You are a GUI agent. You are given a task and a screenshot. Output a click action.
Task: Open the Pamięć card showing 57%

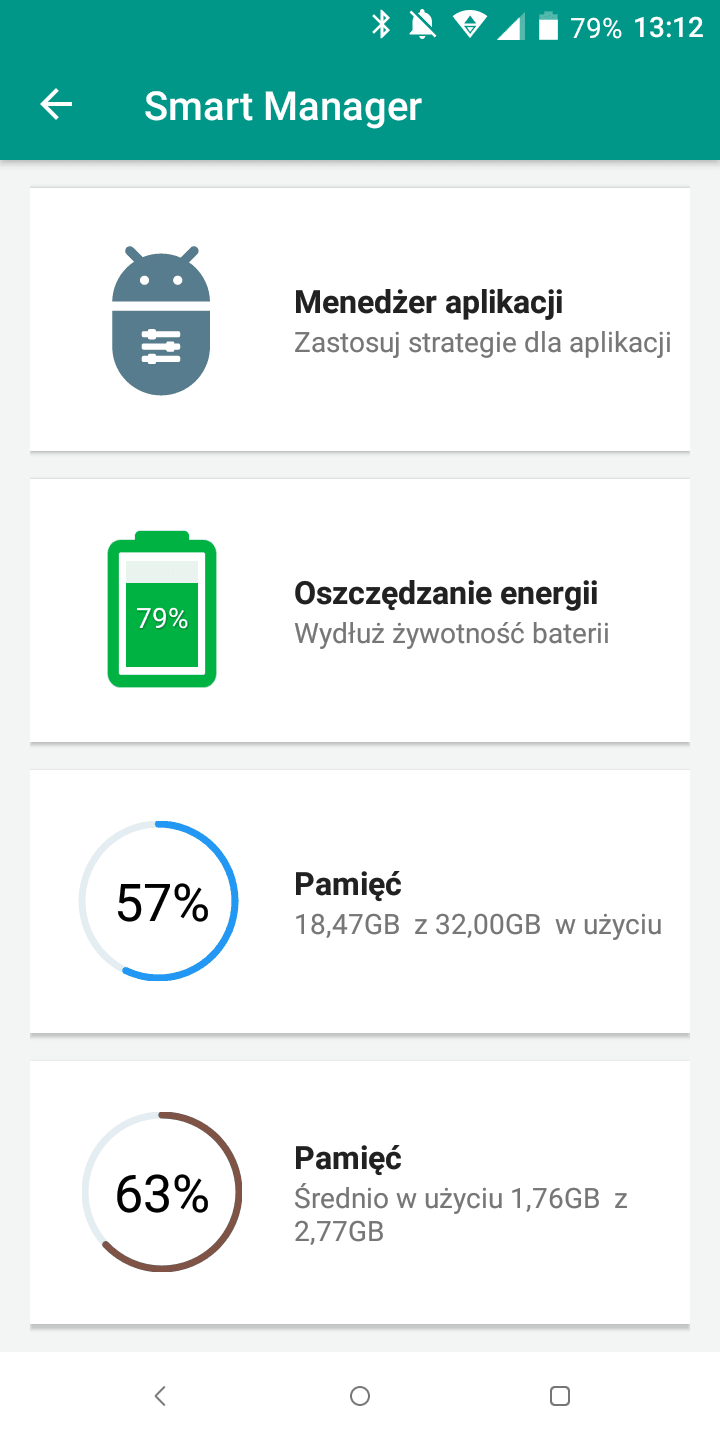point(360,901)
